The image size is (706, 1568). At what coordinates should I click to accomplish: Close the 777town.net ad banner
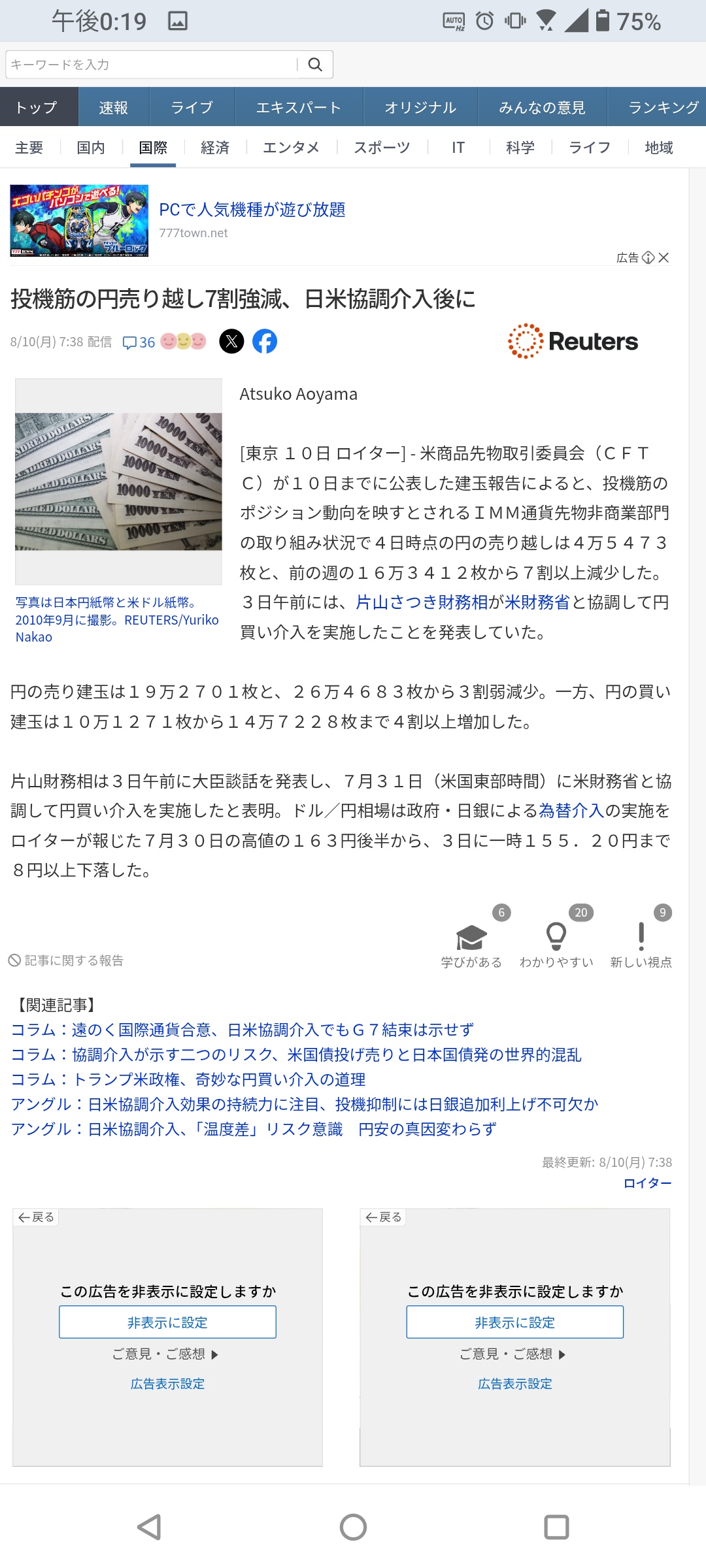664,257
